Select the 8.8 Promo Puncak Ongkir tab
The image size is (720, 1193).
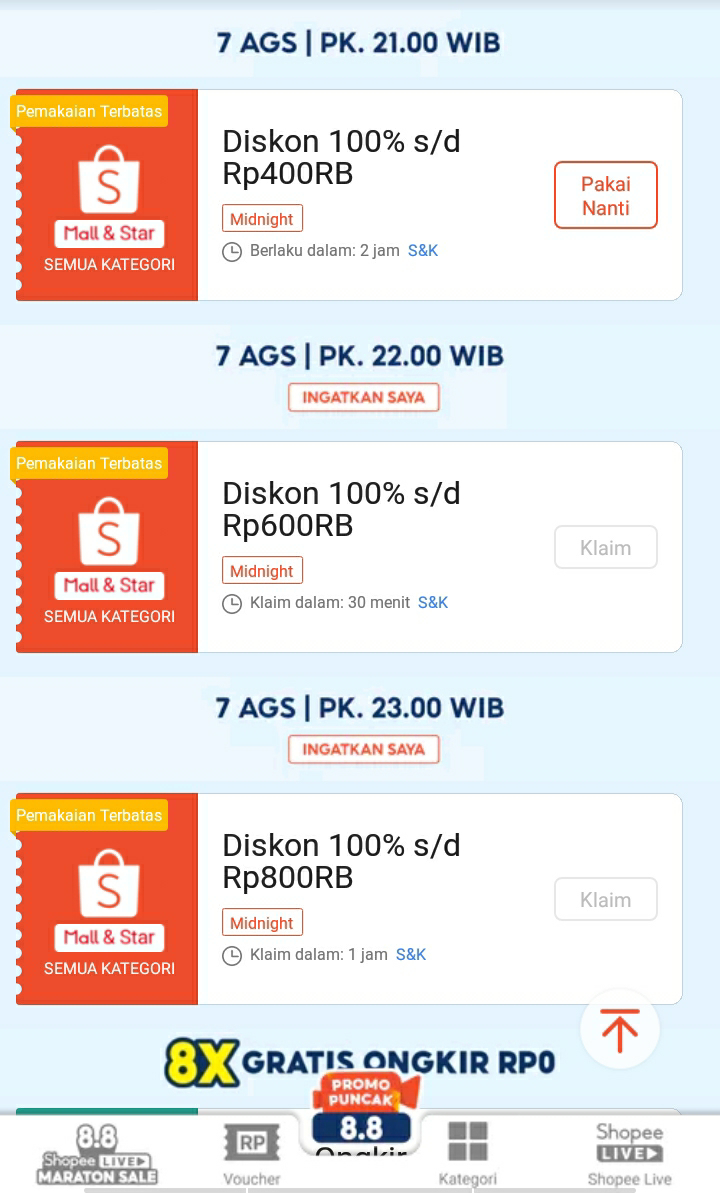pyautogui.click(x=362, y=1118)
